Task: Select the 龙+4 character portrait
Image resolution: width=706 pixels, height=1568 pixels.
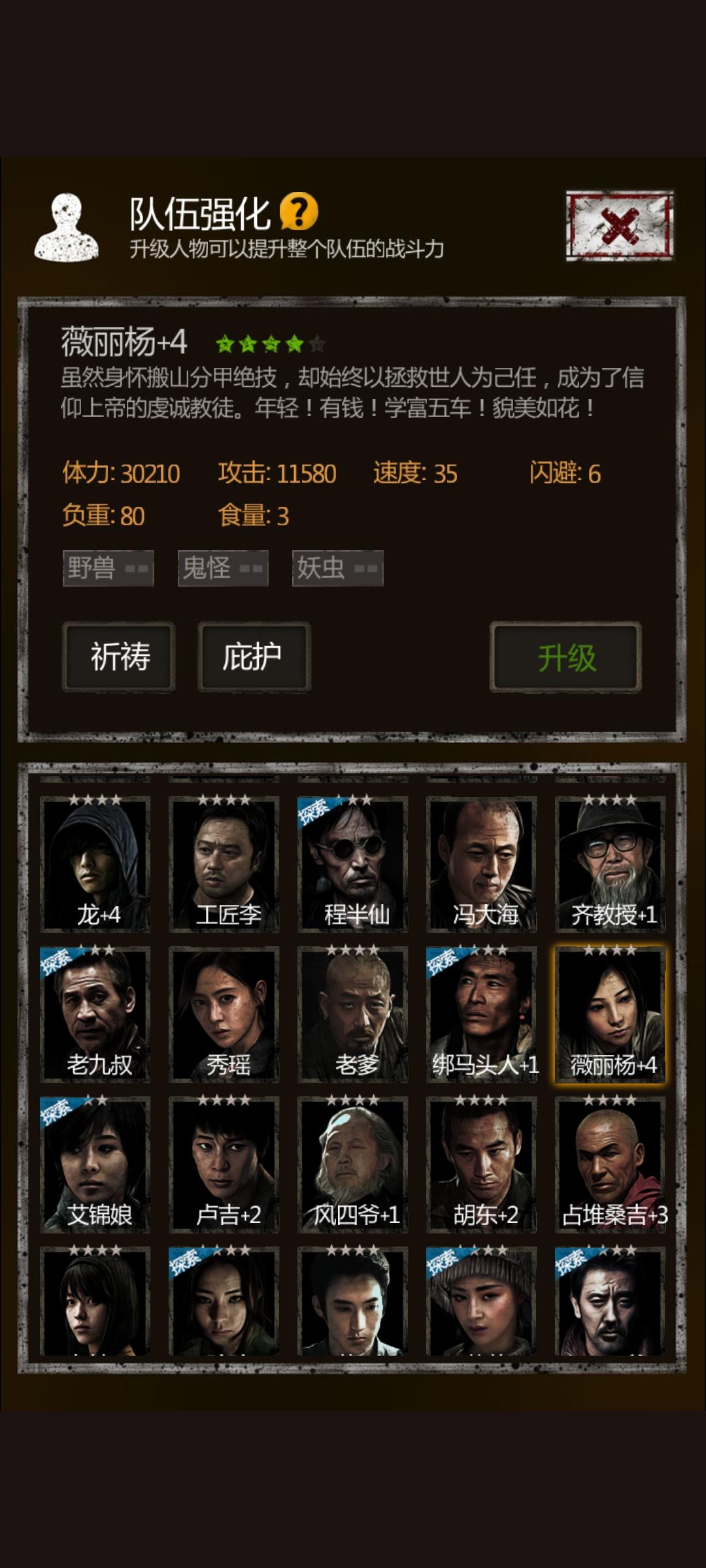Action: (95, 862)
